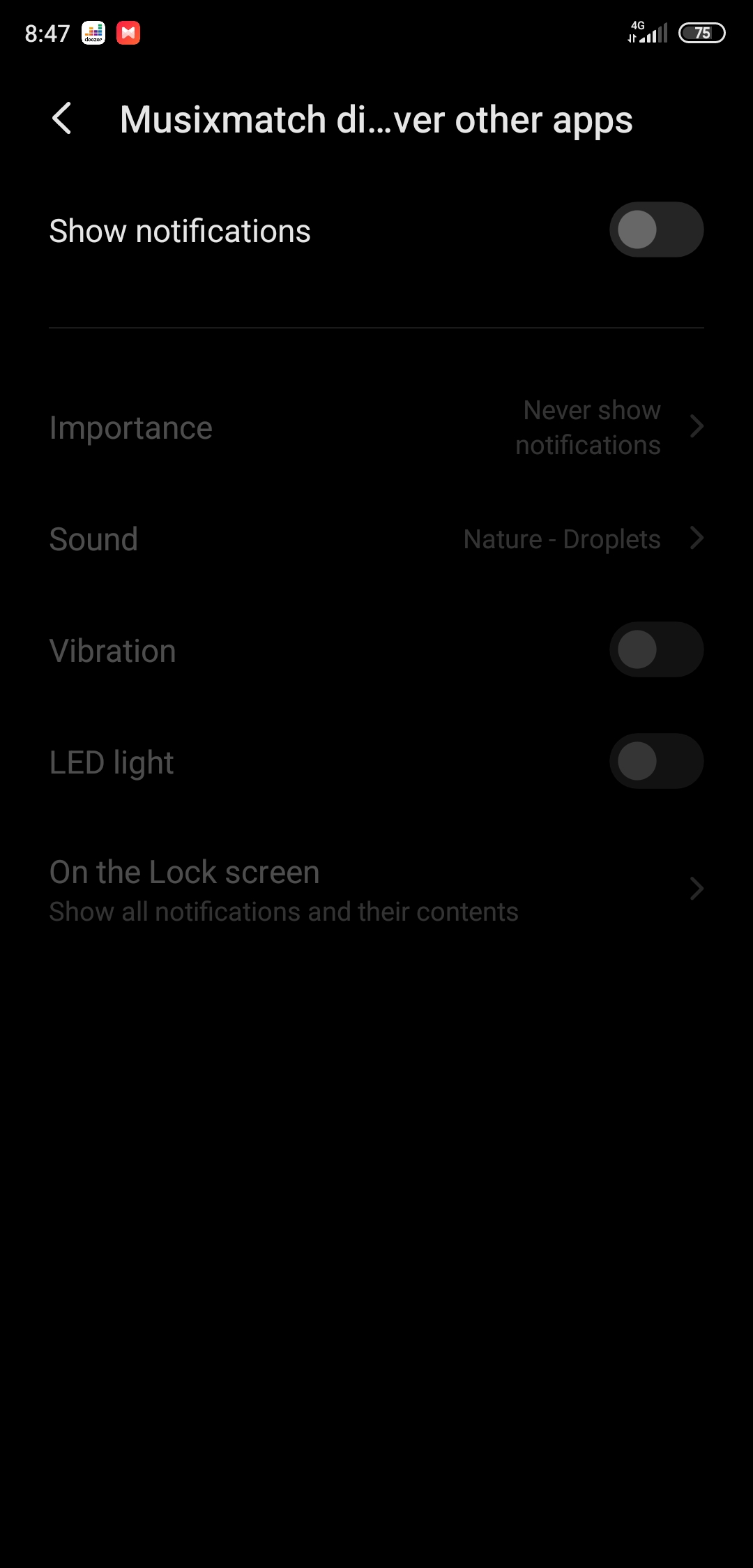Open the Importance setting
The width and height of the screenshot is (753, 1568).
(376, 428)
